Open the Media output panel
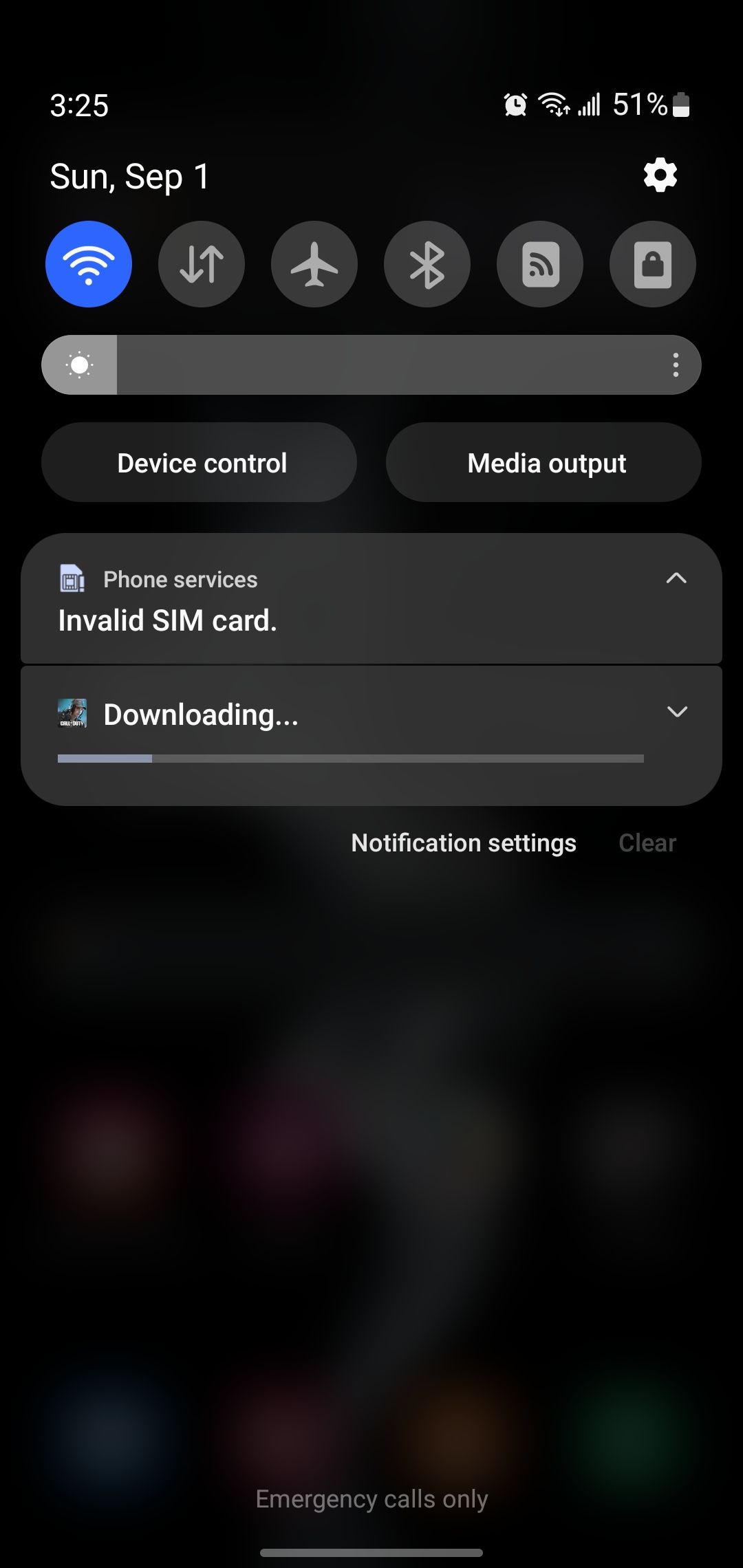The image size is (743, 1568). (546, 461)
